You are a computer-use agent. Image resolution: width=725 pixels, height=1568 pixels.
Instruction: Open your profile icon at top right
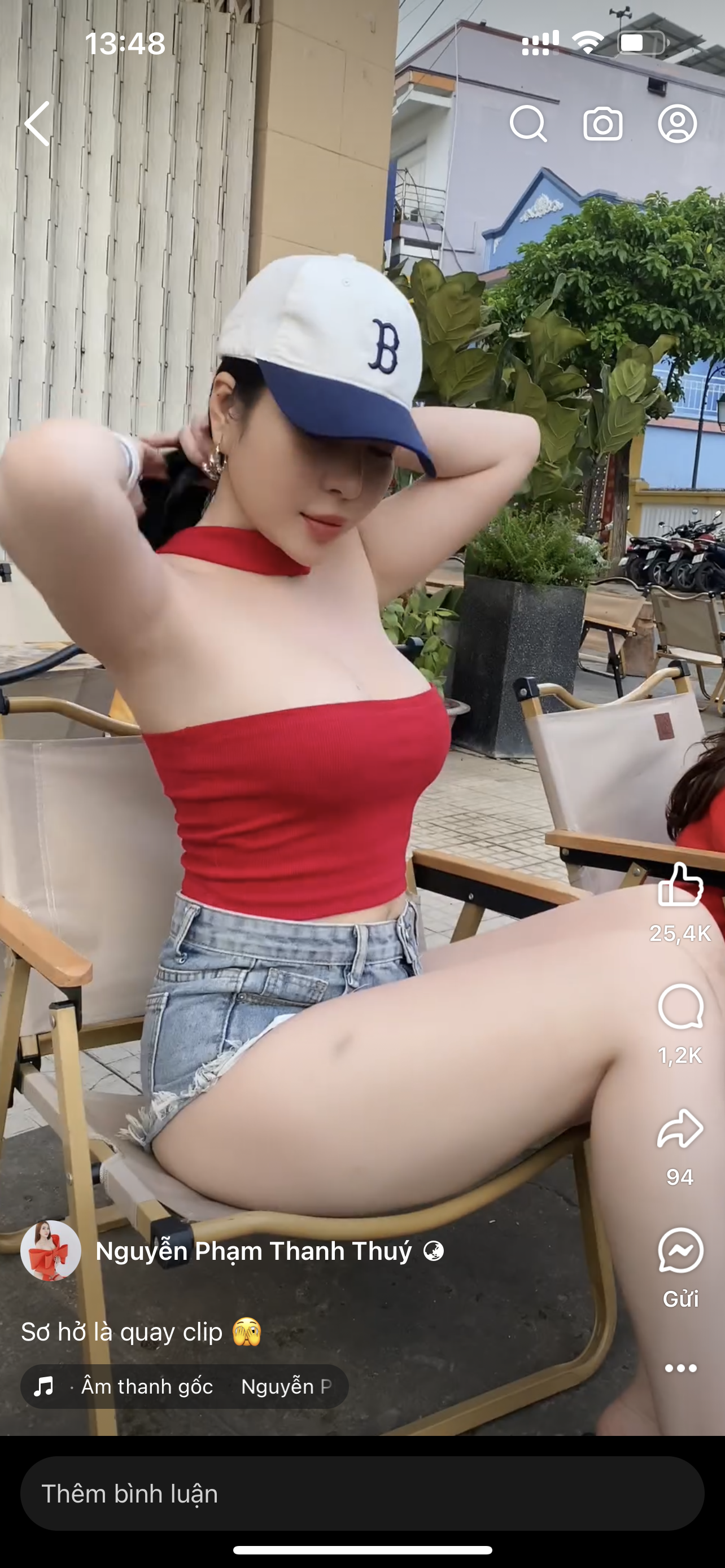coord(677,124)
